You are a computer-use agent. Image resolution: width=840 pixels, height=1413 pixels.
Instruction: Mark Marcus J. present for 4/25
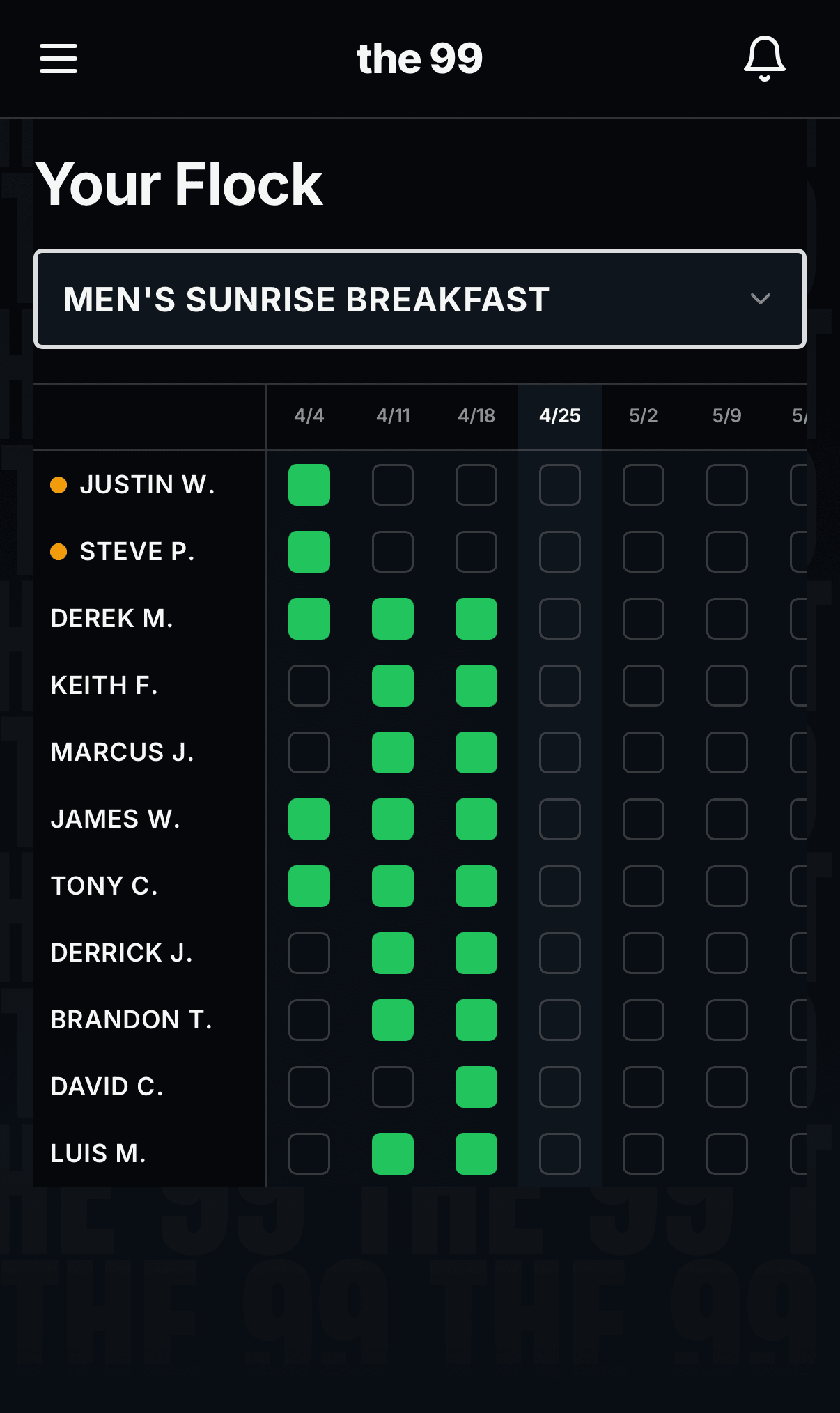pos(559,752)
